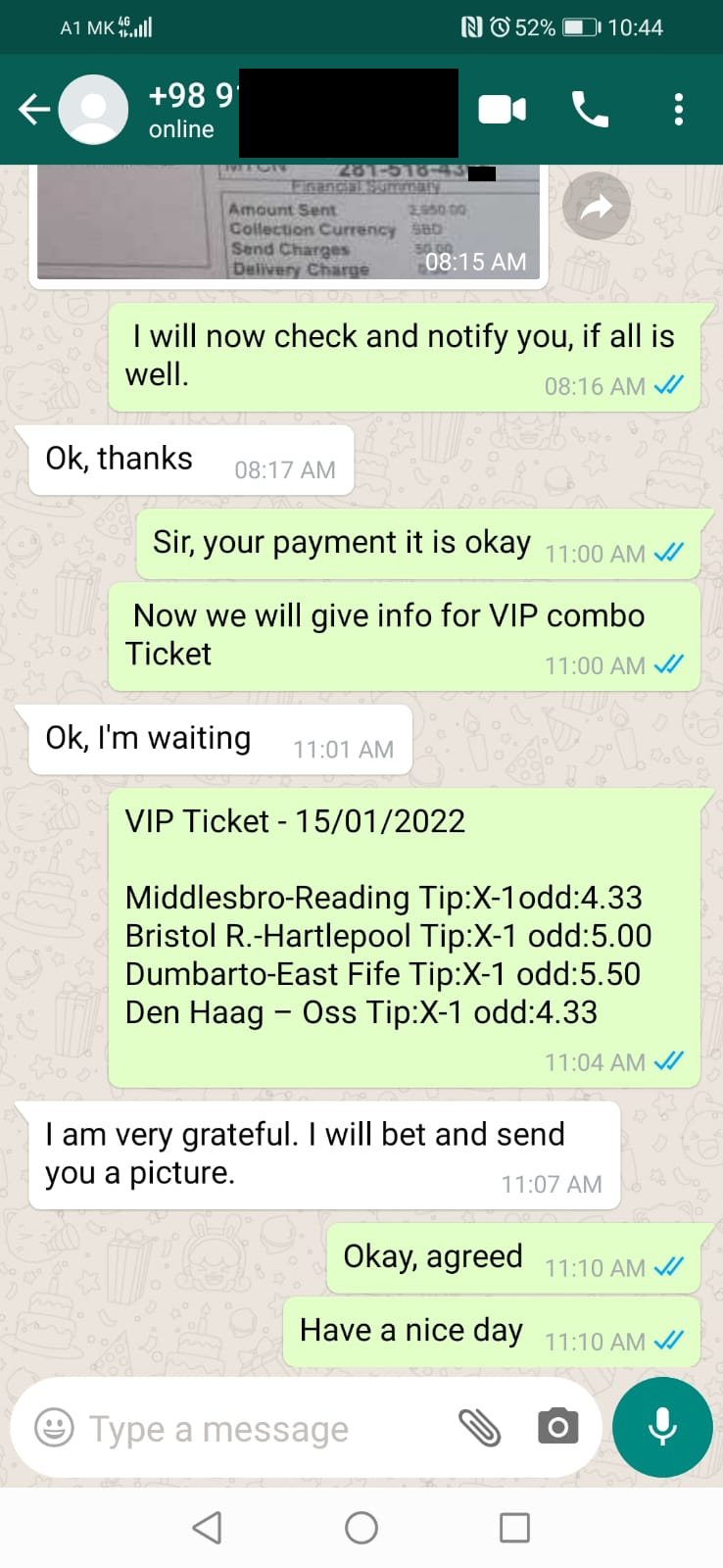Open the contact's profile picture
This screenshot has width=723, height=1568.
pos(94,109)
